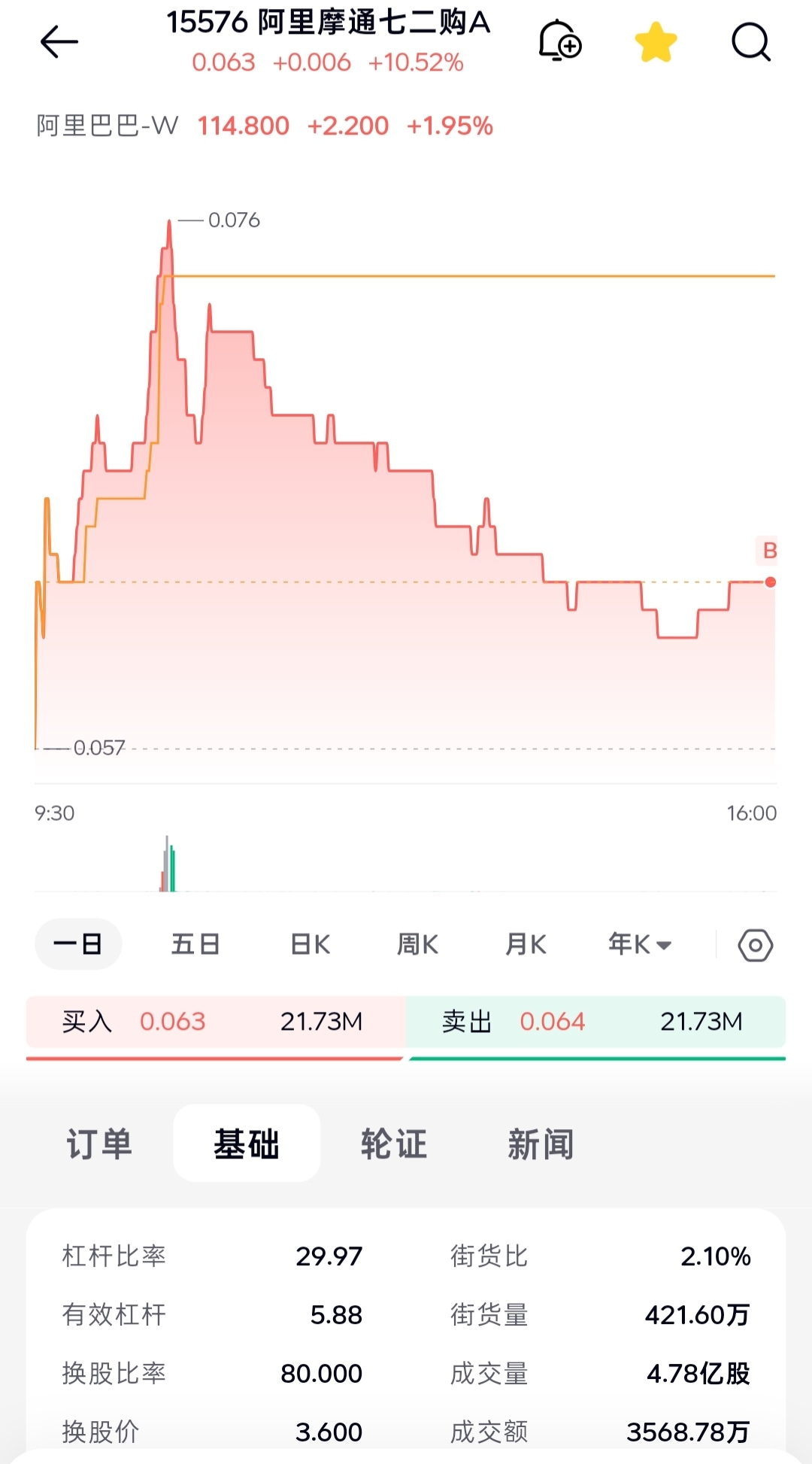812x1464 pixels.
Task: Open the underlying stock 阿里巴巴-W
Action: 108,126
